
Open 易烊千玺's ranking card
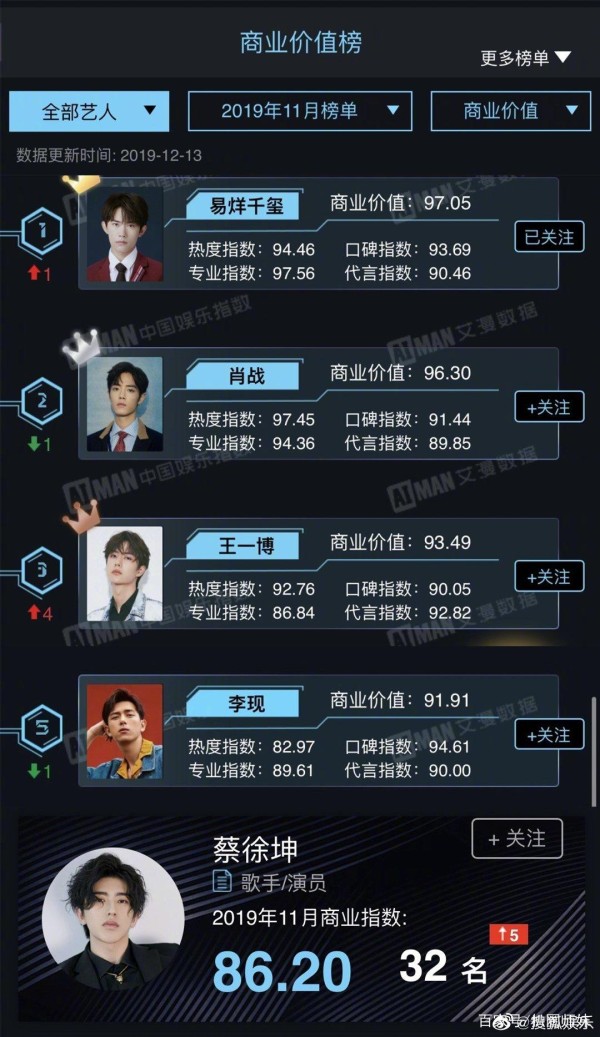point(318,233)
